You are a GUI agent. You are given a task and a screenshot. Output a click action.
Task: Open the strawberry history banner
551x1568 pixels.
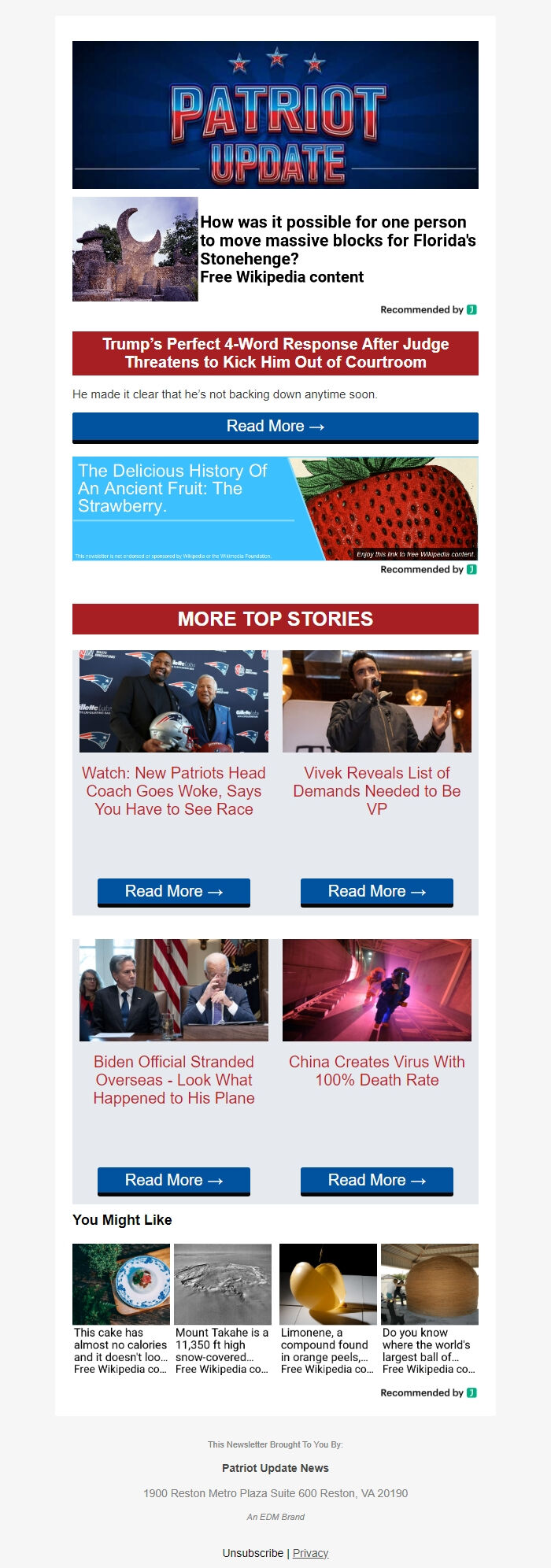coord(275,508)
